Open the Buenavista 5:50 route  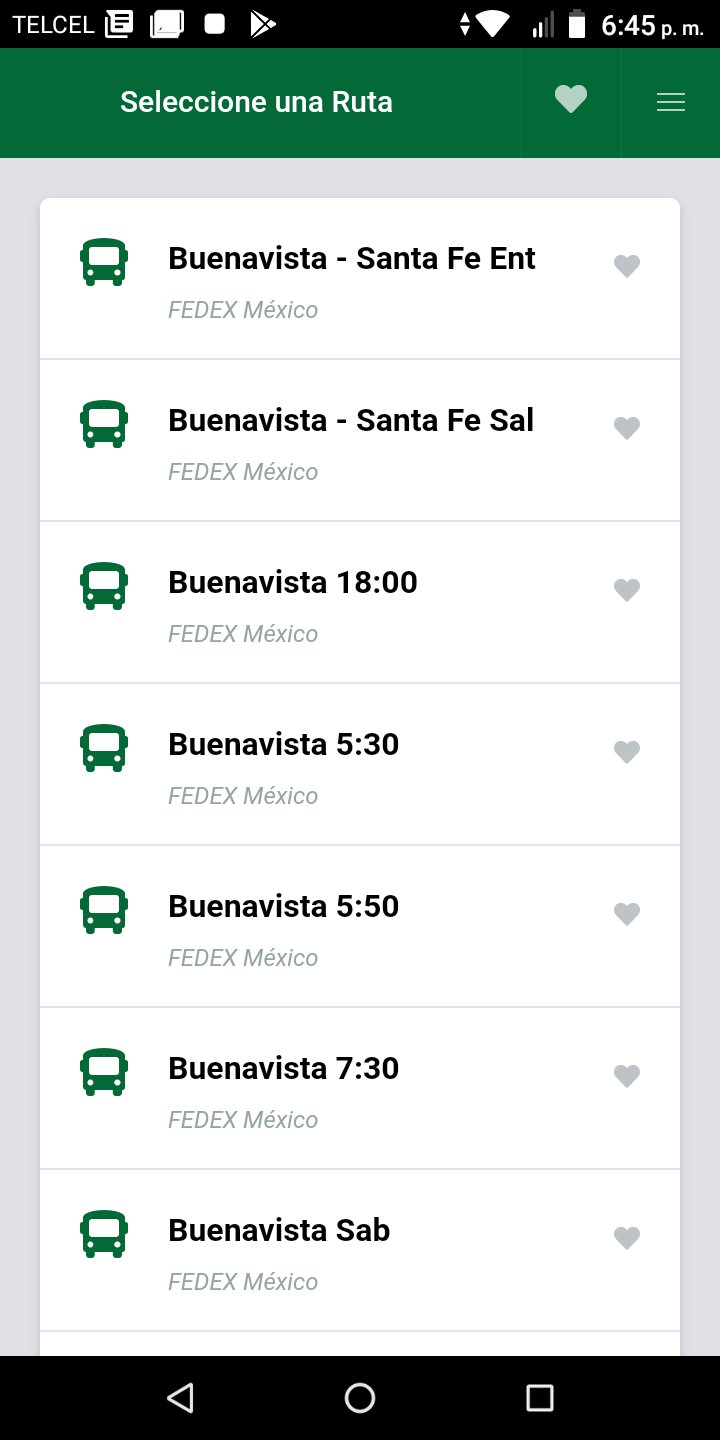(x=283, y=907)
